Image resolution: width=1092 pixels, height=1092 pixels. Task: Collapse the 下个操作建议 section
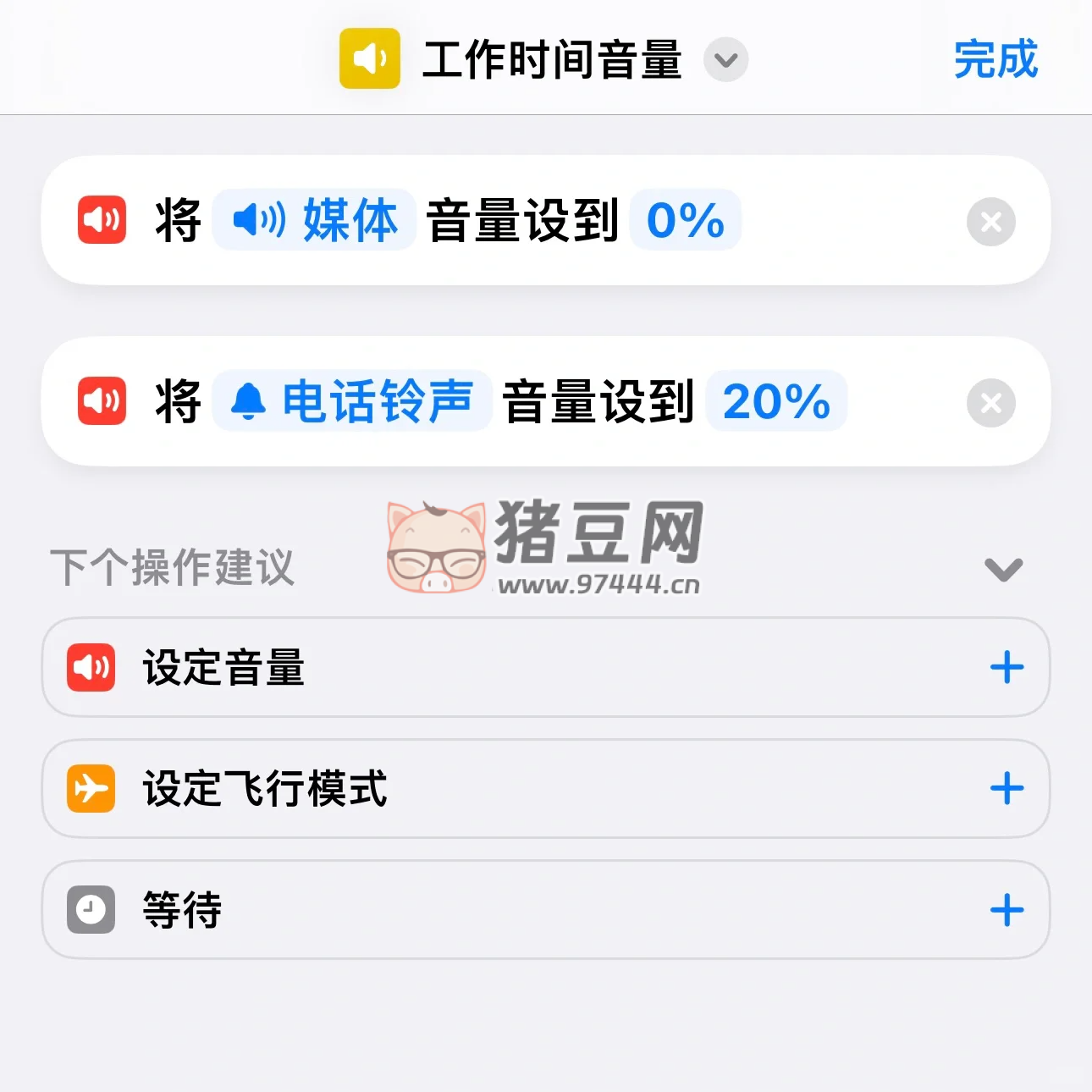click(1003, 569)
